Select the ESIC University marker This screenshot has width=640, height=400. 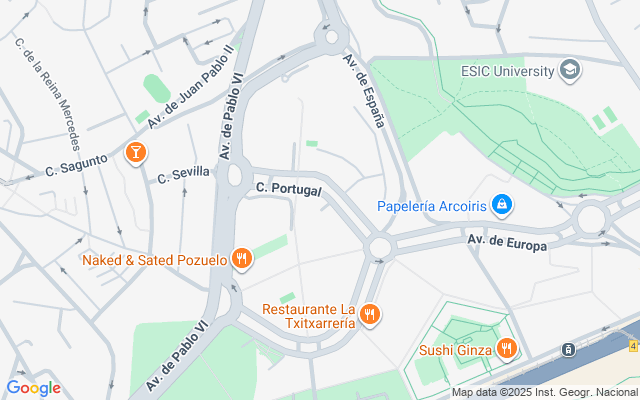tap(570, 71)
